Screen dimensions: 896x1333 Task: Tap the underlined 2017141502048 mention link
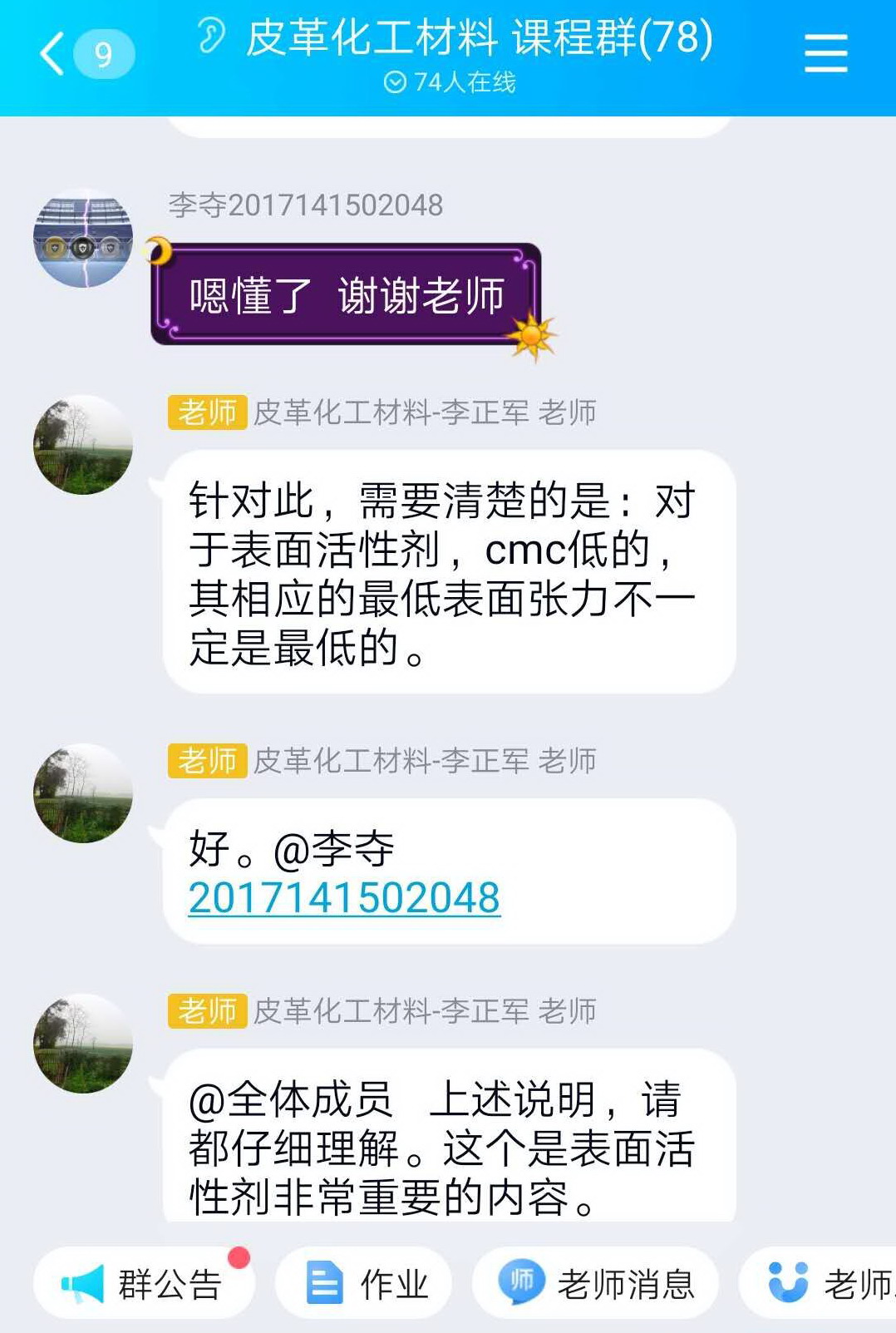pyautogui.click(x=344, y=898)
